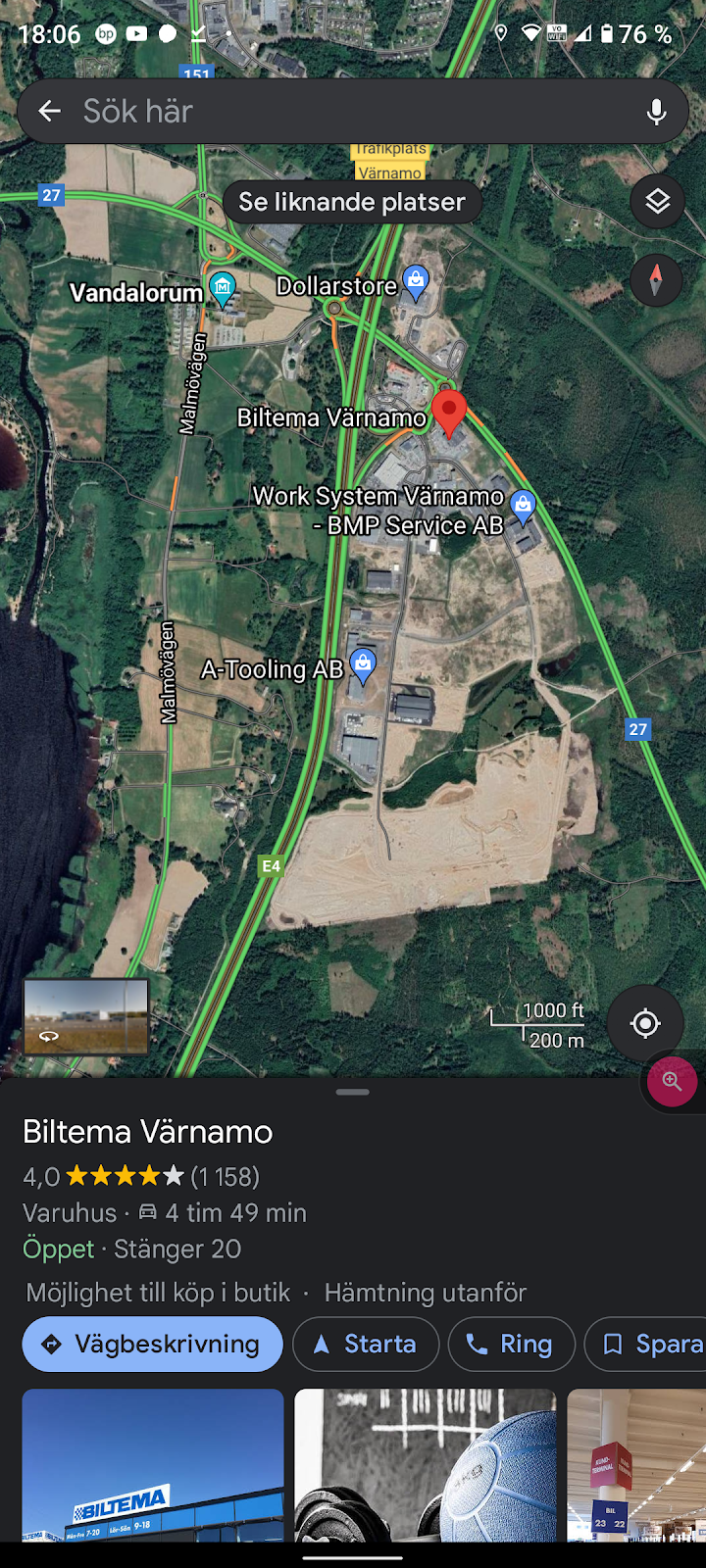The height and width of the screenshot is (1568, 706).
Task: Go back using the search bar arrow
Action: point(49,112)
